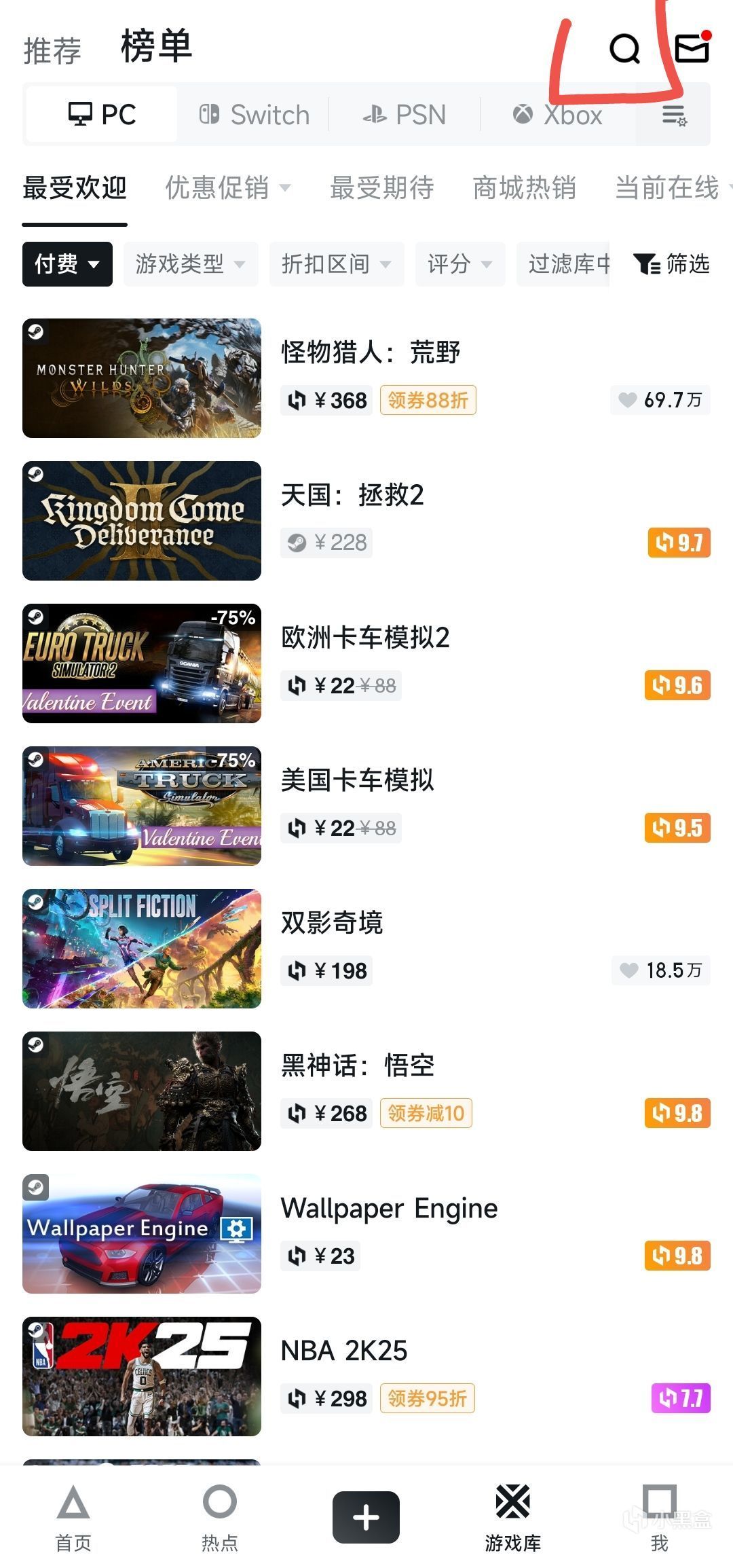Open the 筛选 filter panel
The height and width of the screenshot is (1568, 733).
[x=672, y=264]
